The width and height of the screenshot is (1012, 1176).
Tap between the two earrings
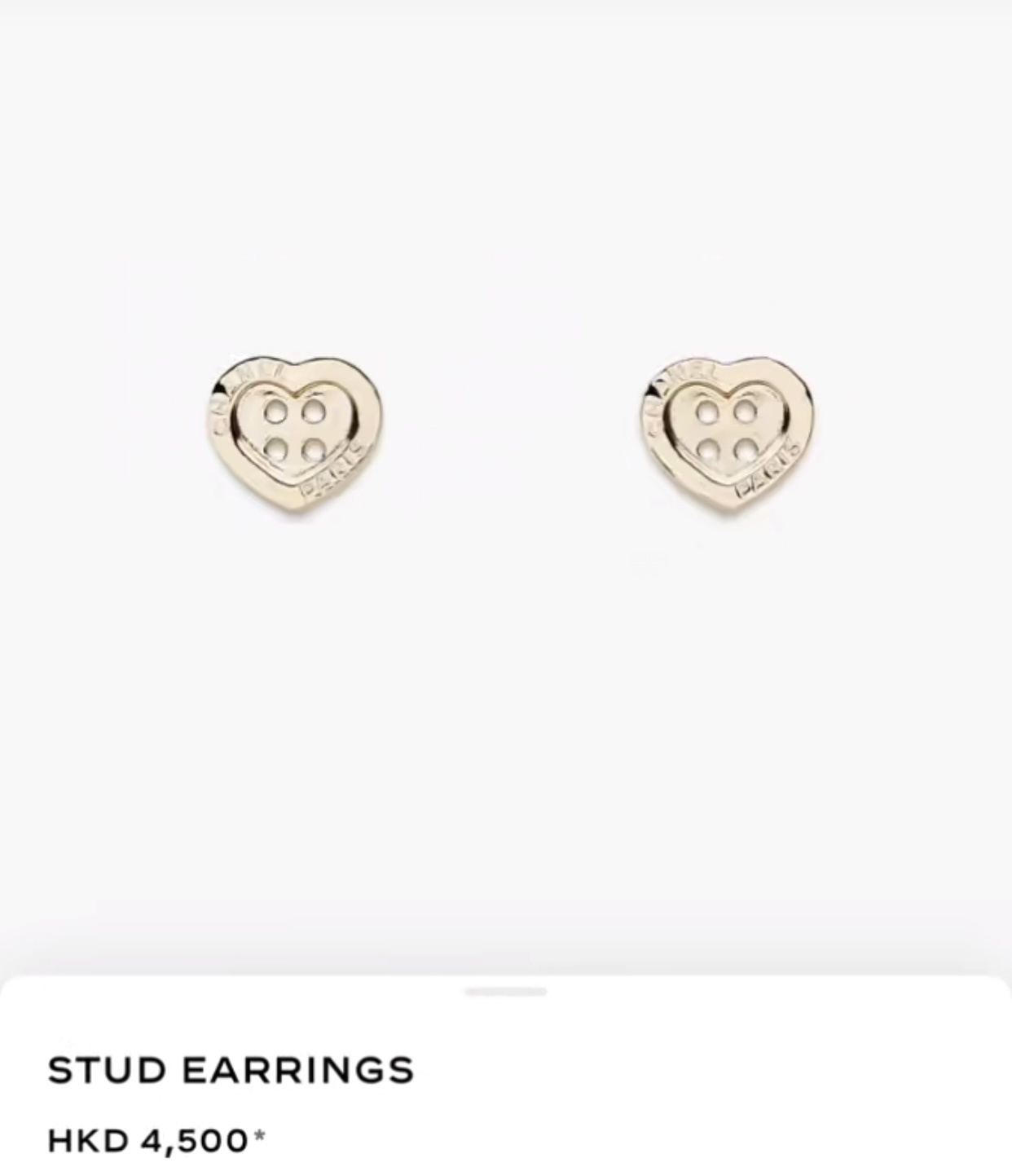tap(505, 428)
